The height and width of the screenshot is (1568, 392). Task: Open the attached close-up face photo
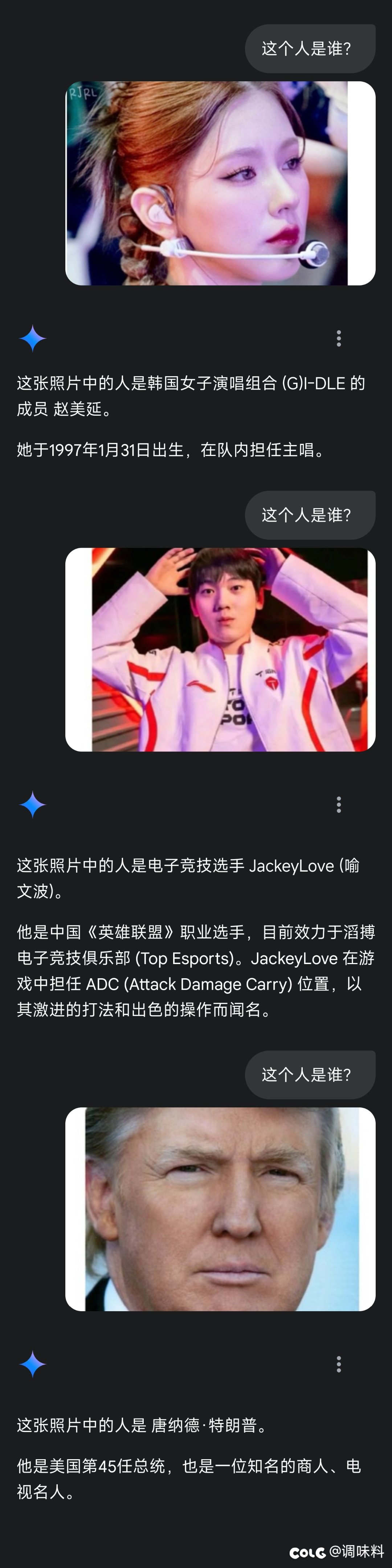pos(220,1209)
